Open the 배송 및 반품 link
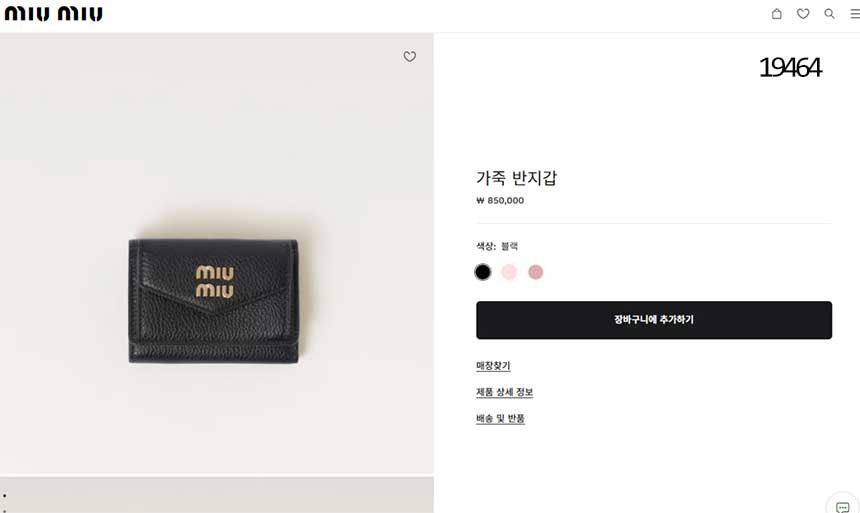 (x=500, y=418)
